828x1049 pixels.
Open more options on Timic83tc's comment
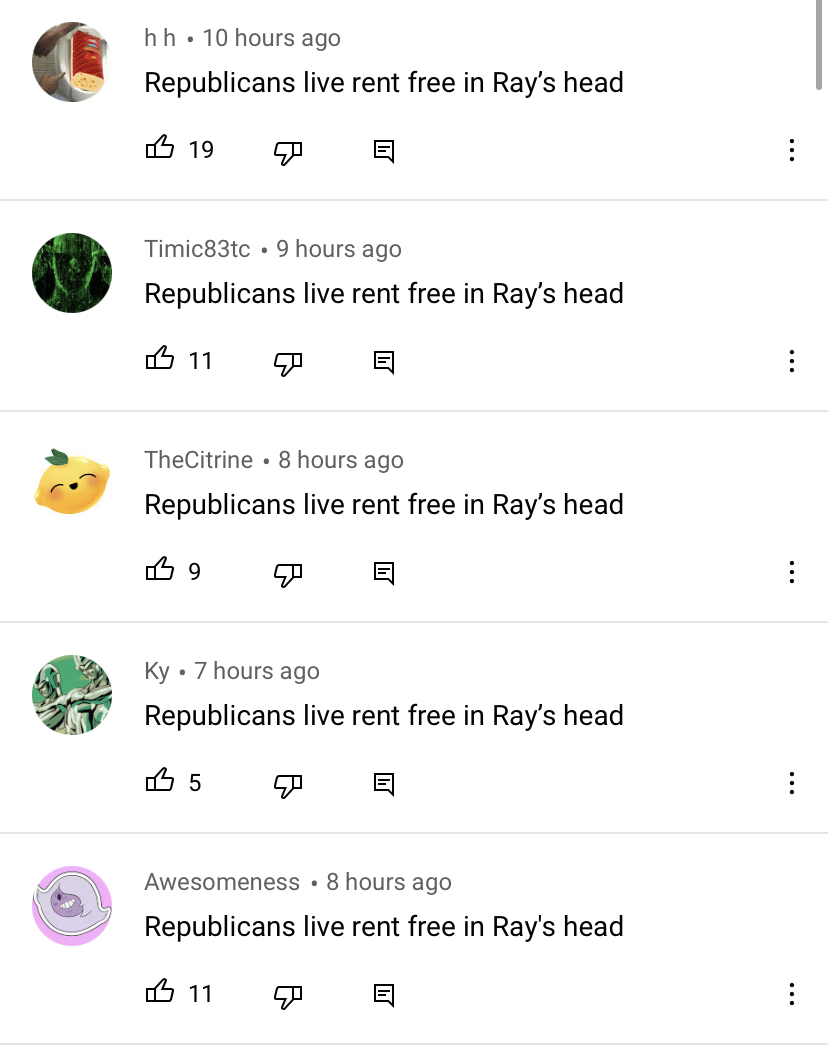[x=792, y=361]
